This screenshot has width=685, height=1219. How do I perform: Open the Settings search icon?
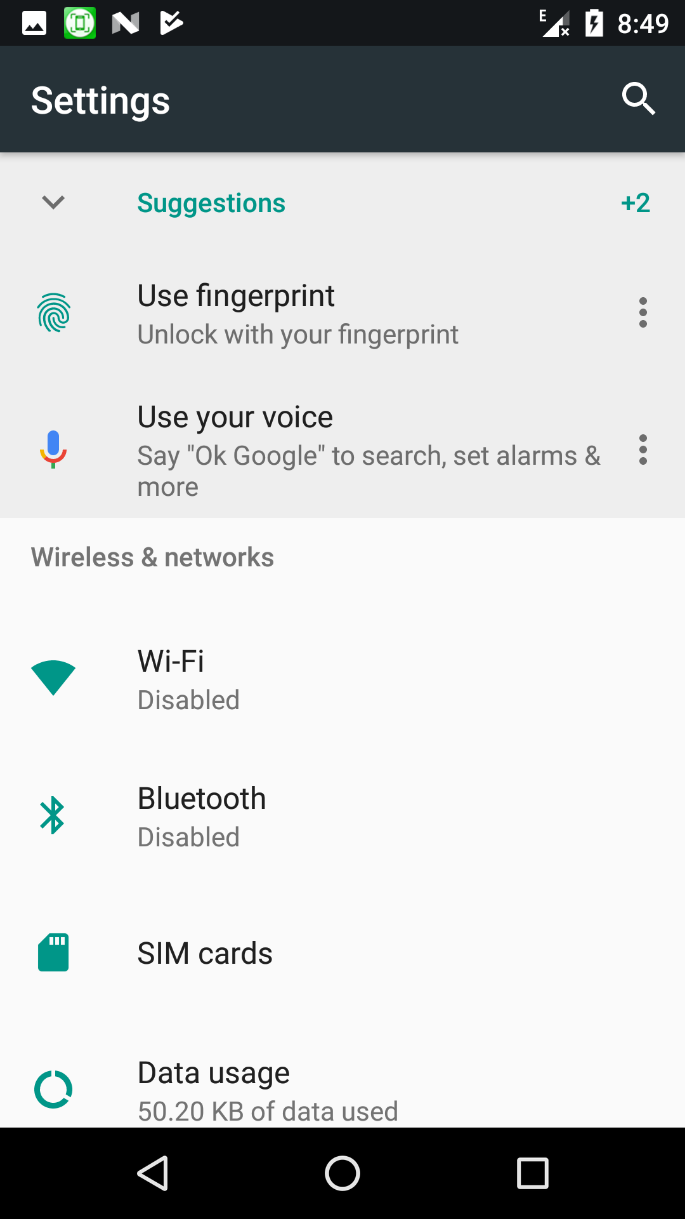point(638,99)
